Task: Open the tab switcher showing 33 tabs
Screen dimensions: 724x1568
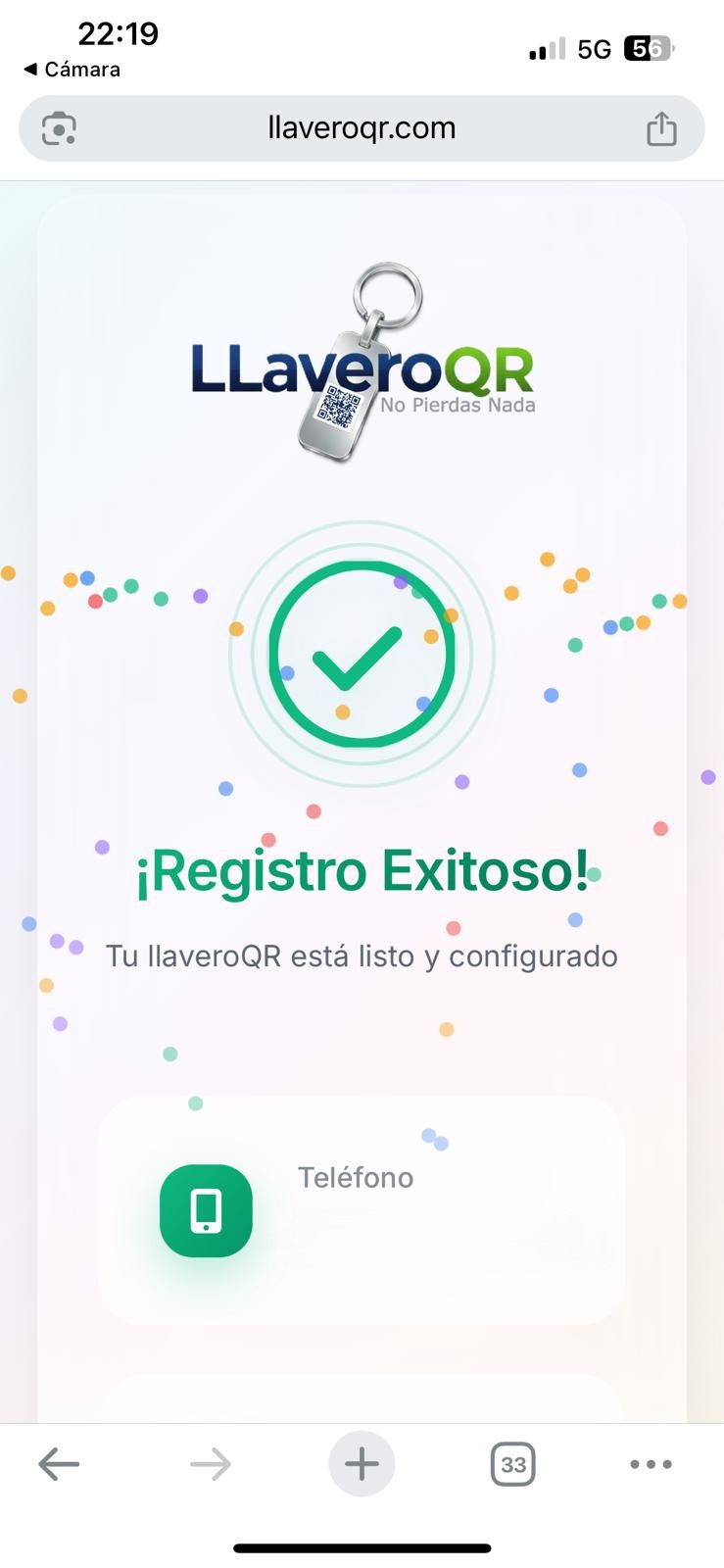Action: tap(512, 1463)
